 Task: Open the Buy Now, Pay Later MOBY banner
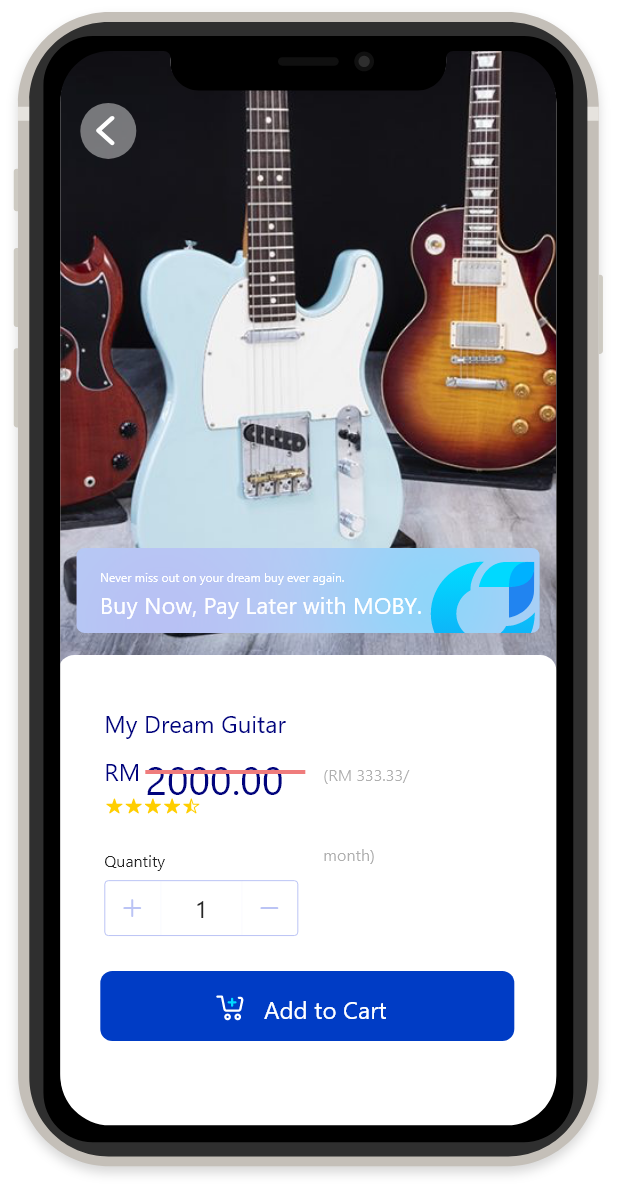click(307, 591)
